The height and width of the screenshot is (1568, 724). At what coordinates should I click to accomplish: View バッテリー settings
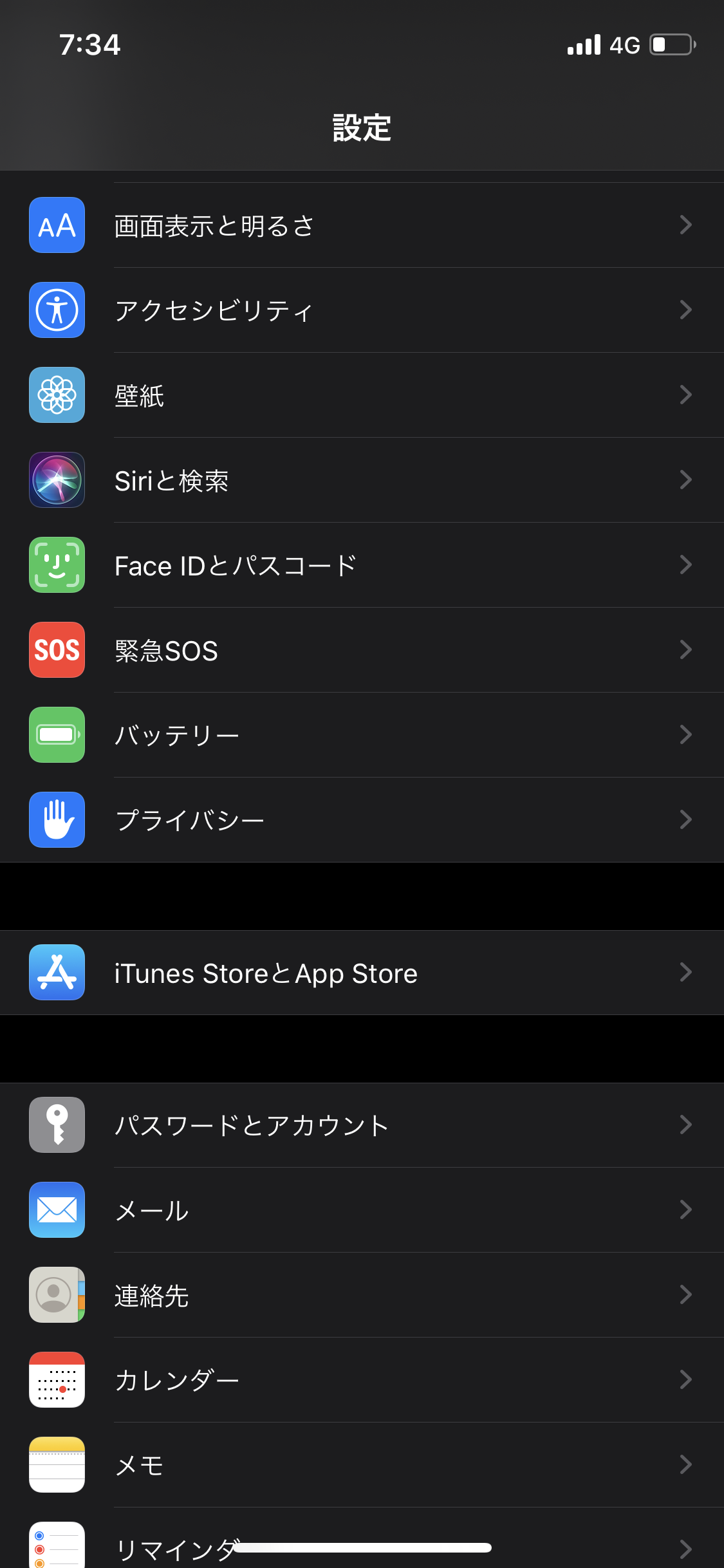360,735
